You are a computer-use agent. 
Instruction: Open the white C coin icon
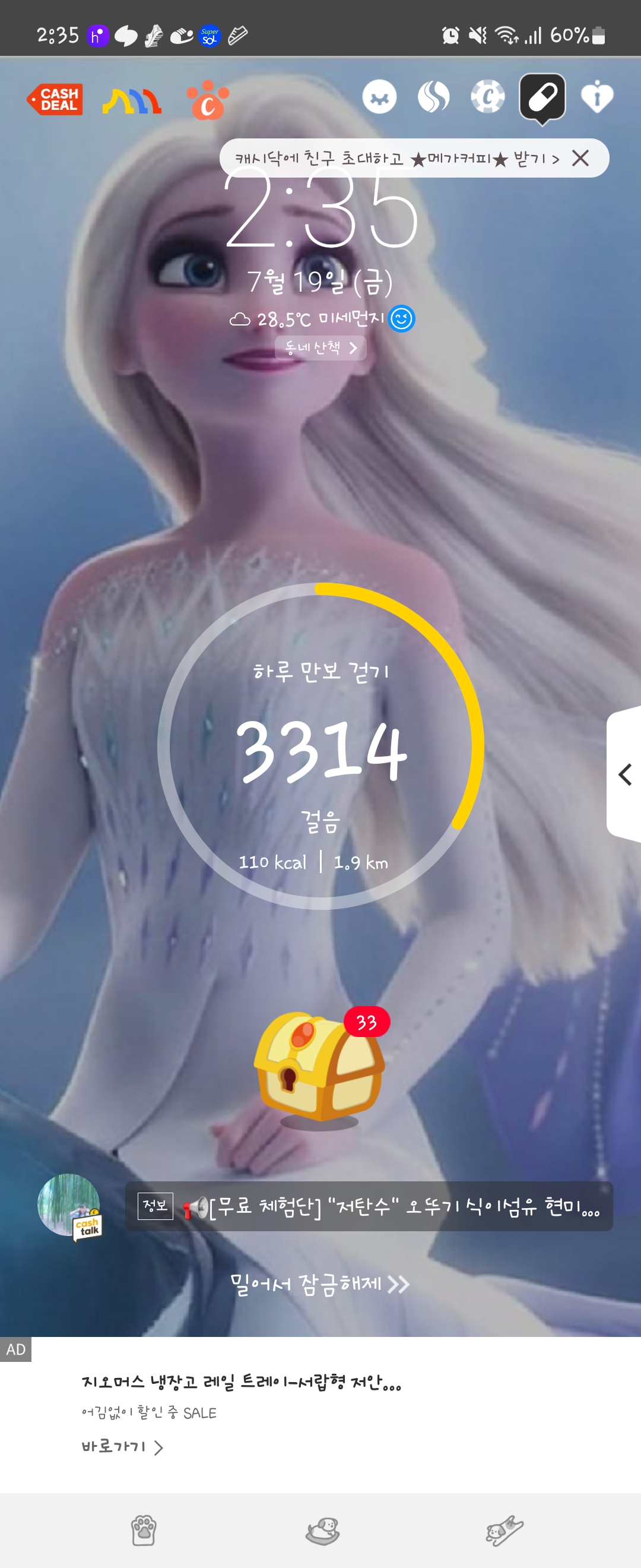(x=488, y=97)
